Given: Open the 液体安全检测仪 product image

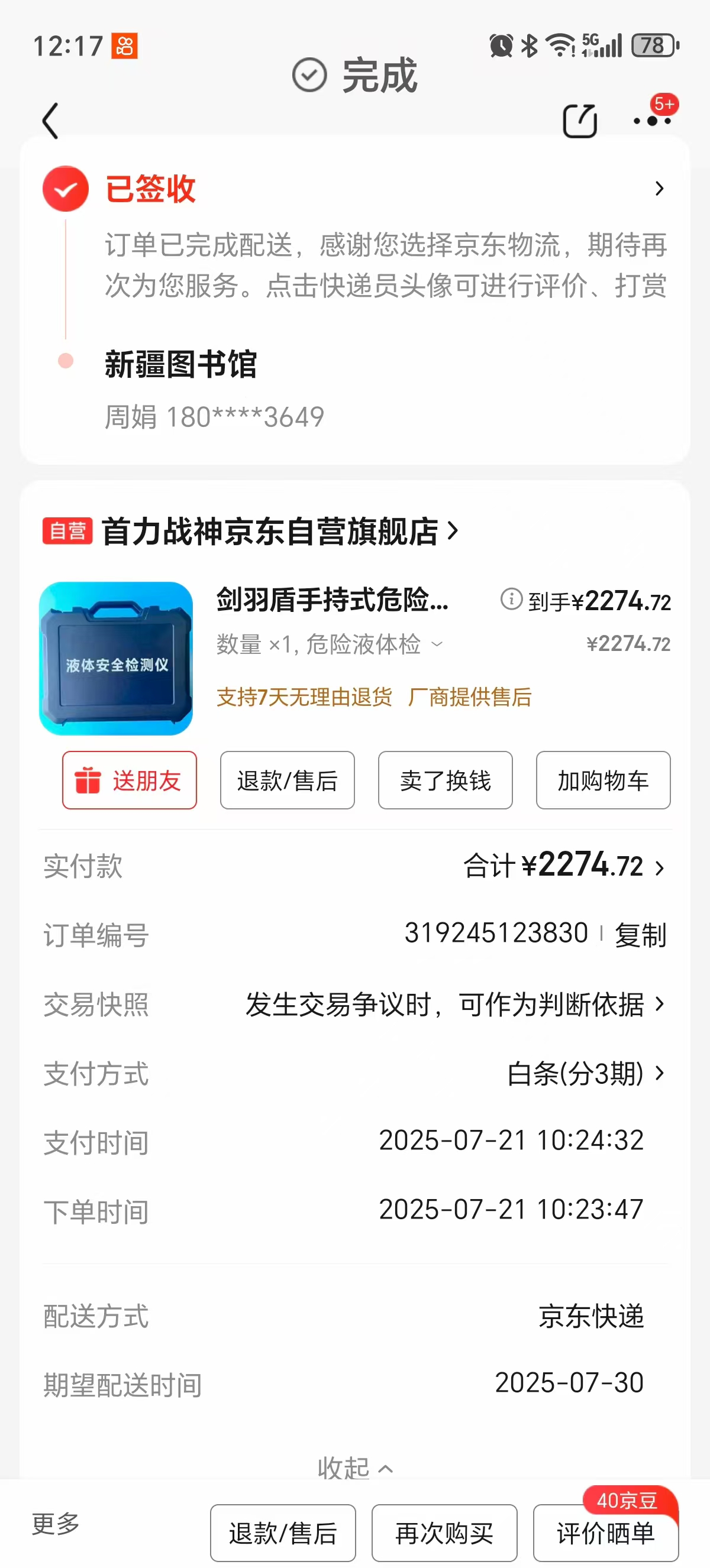Looking at the screenshot, I should click(x=116, y=659).
